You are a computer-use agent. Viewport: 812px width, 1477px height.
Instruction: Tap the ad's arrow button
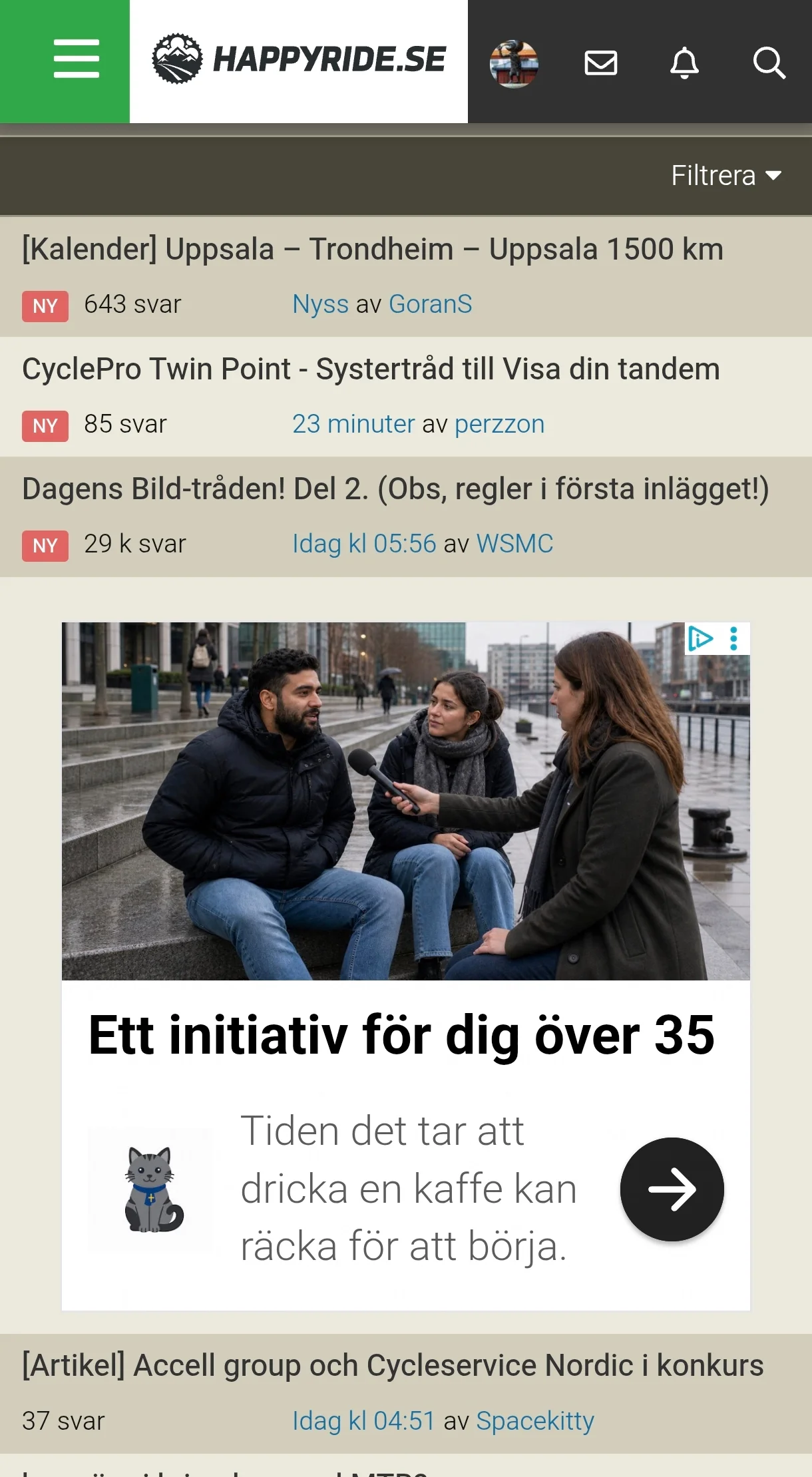[x=672, y=1189]
